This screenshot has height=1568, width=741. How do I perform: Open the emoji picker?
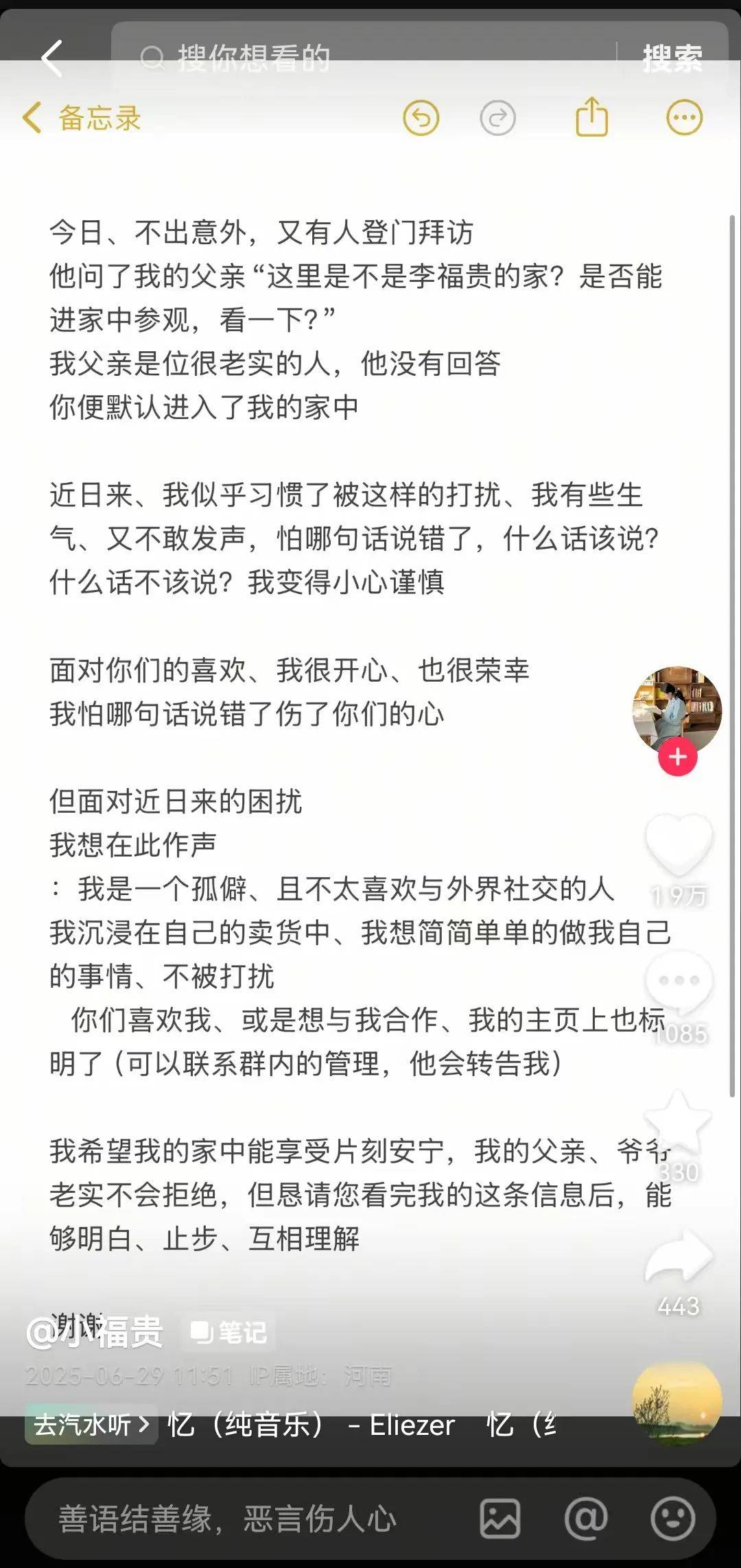tap(672, 1518)
